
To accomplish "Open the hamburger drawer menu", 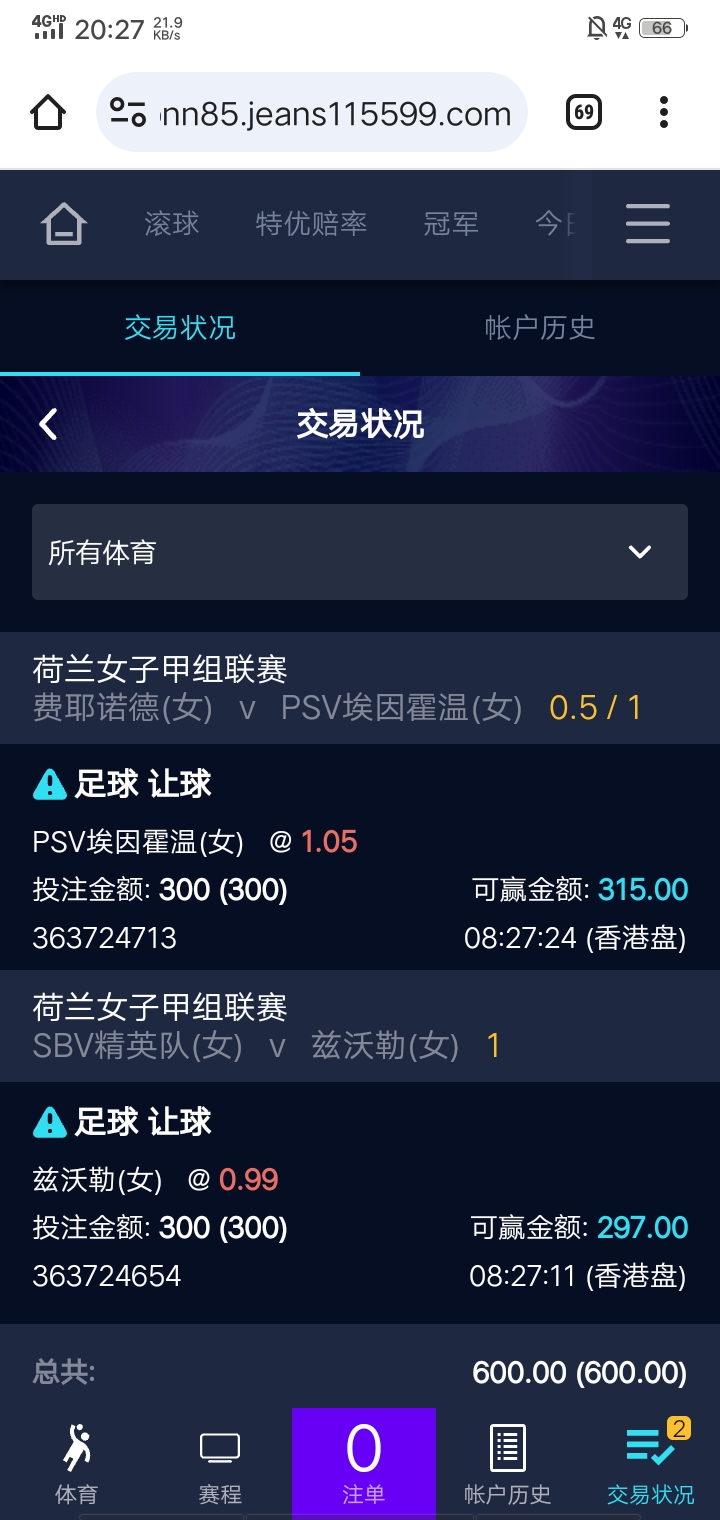I will [647, 224].
